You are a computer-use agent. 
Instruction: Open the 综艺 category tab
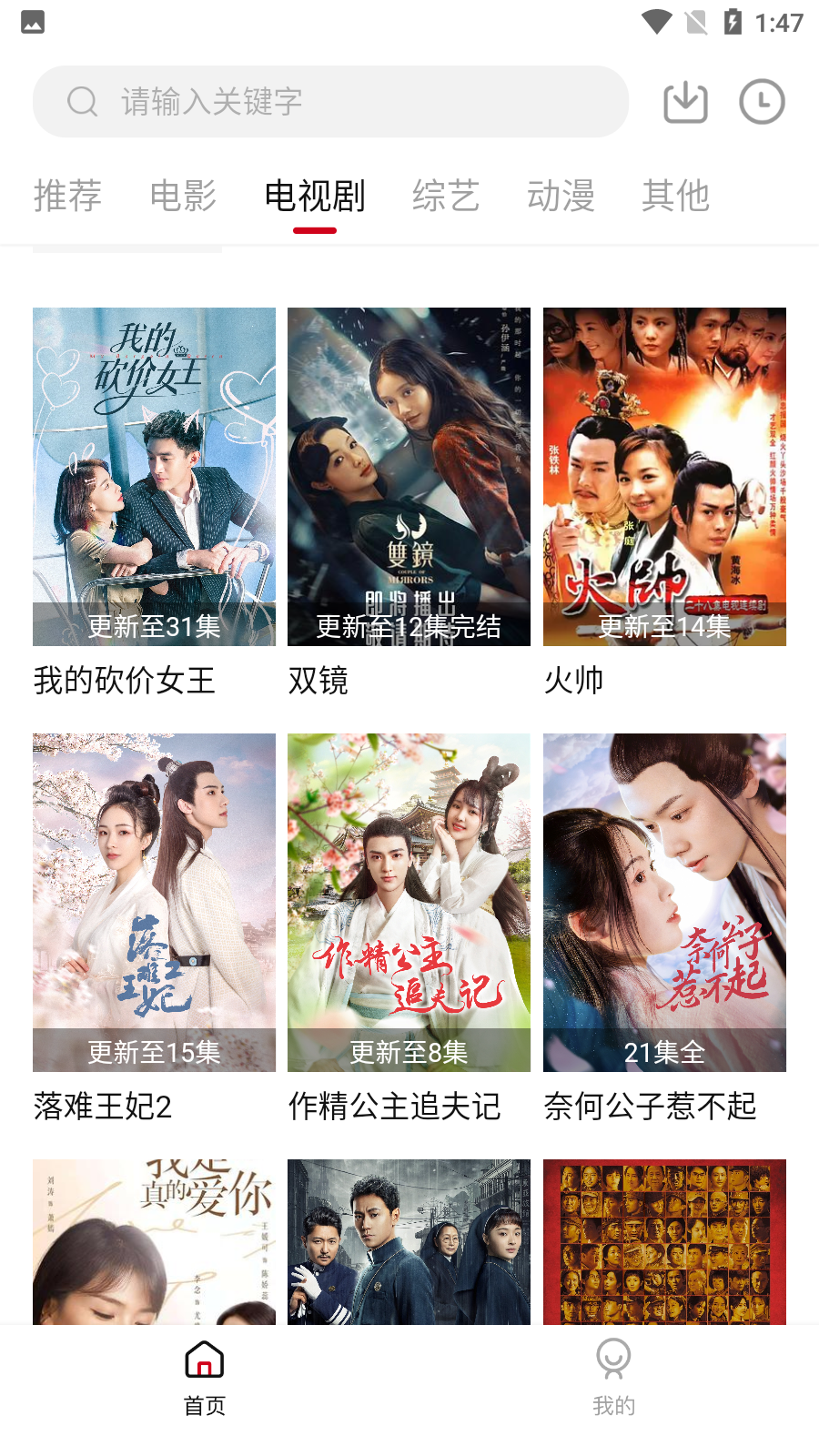[x=445, y=197]
